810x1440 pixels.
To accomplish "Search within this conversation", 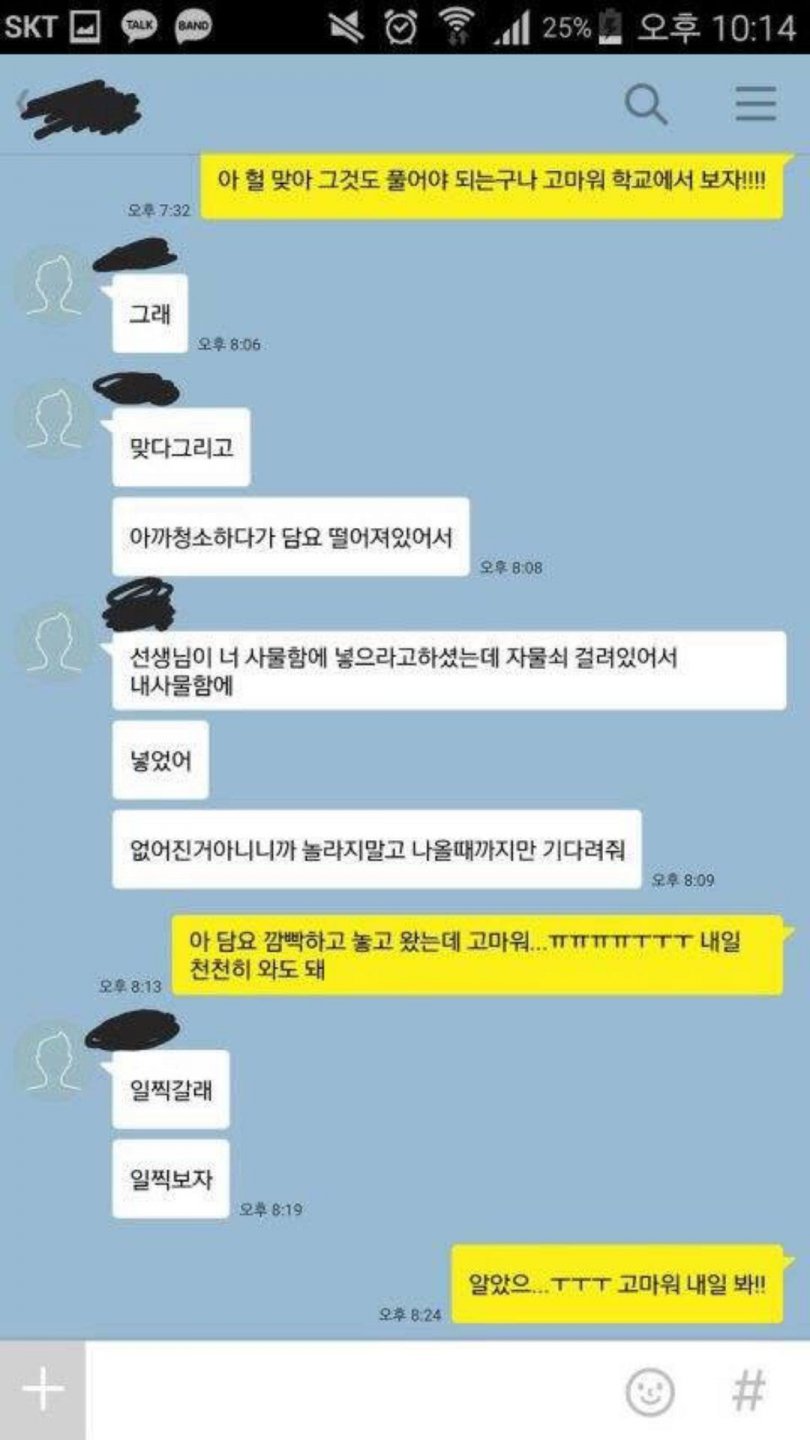I will pos(646,103).
